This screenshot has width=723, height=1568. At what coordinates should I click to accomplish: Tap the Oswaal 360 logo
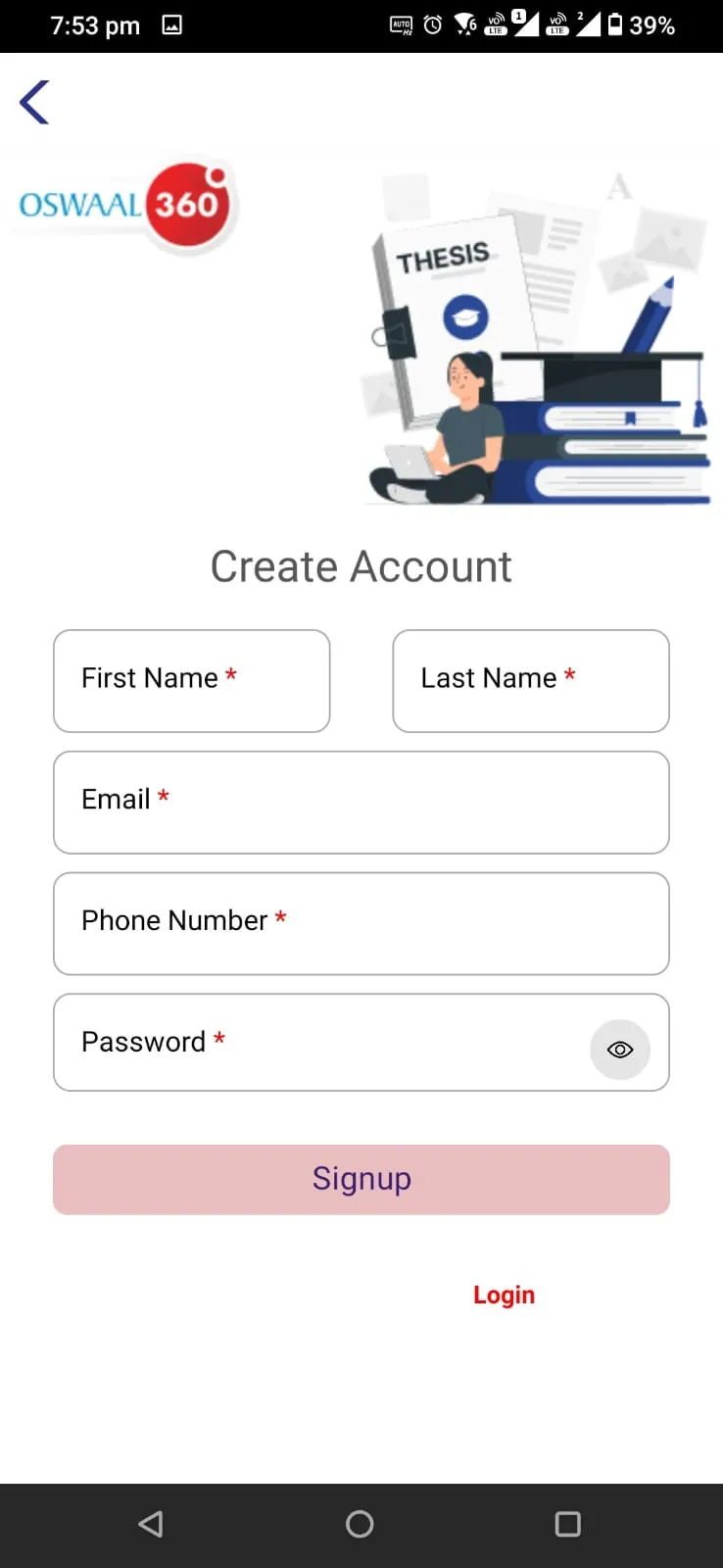tap(121, 203)
